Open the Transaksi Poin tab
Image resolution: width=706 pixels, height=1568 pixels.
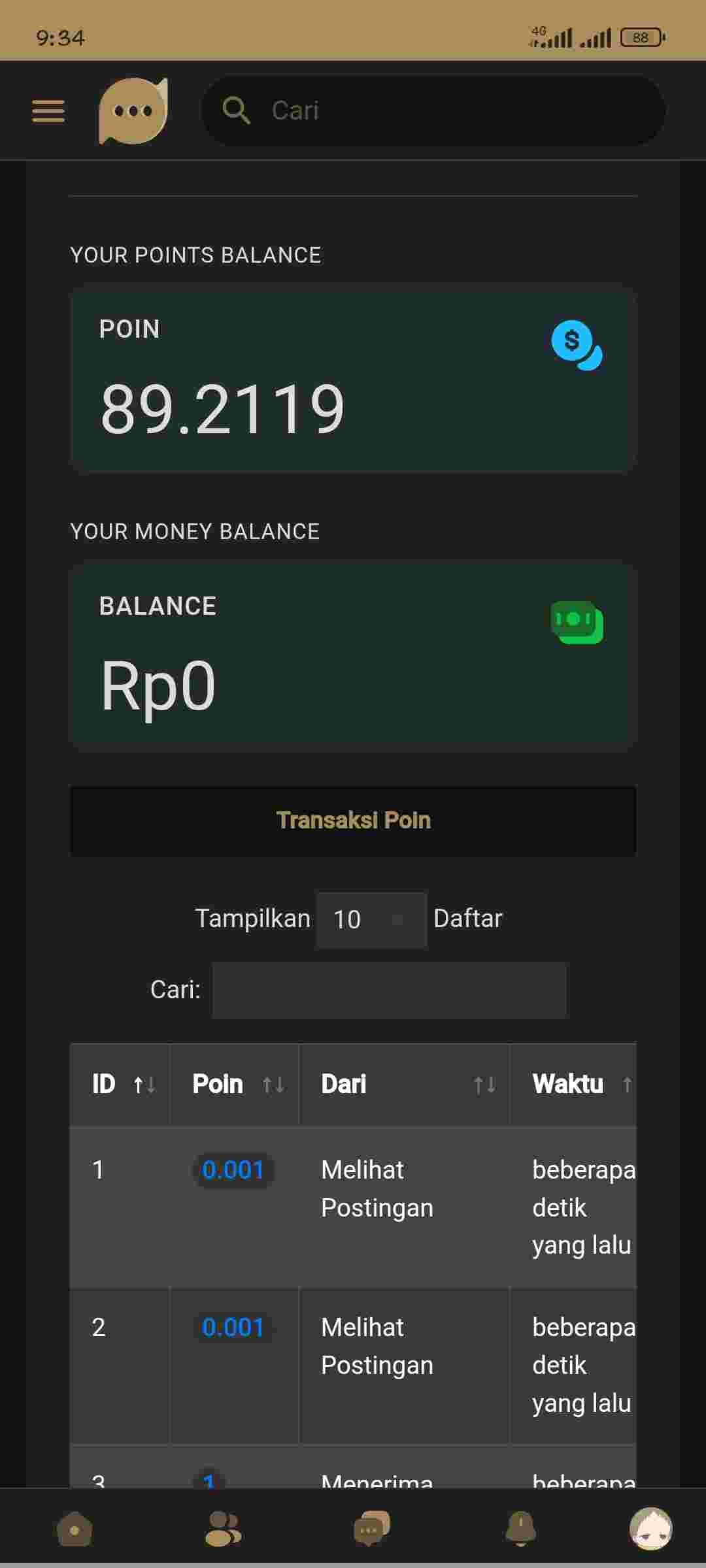(353, 821)
